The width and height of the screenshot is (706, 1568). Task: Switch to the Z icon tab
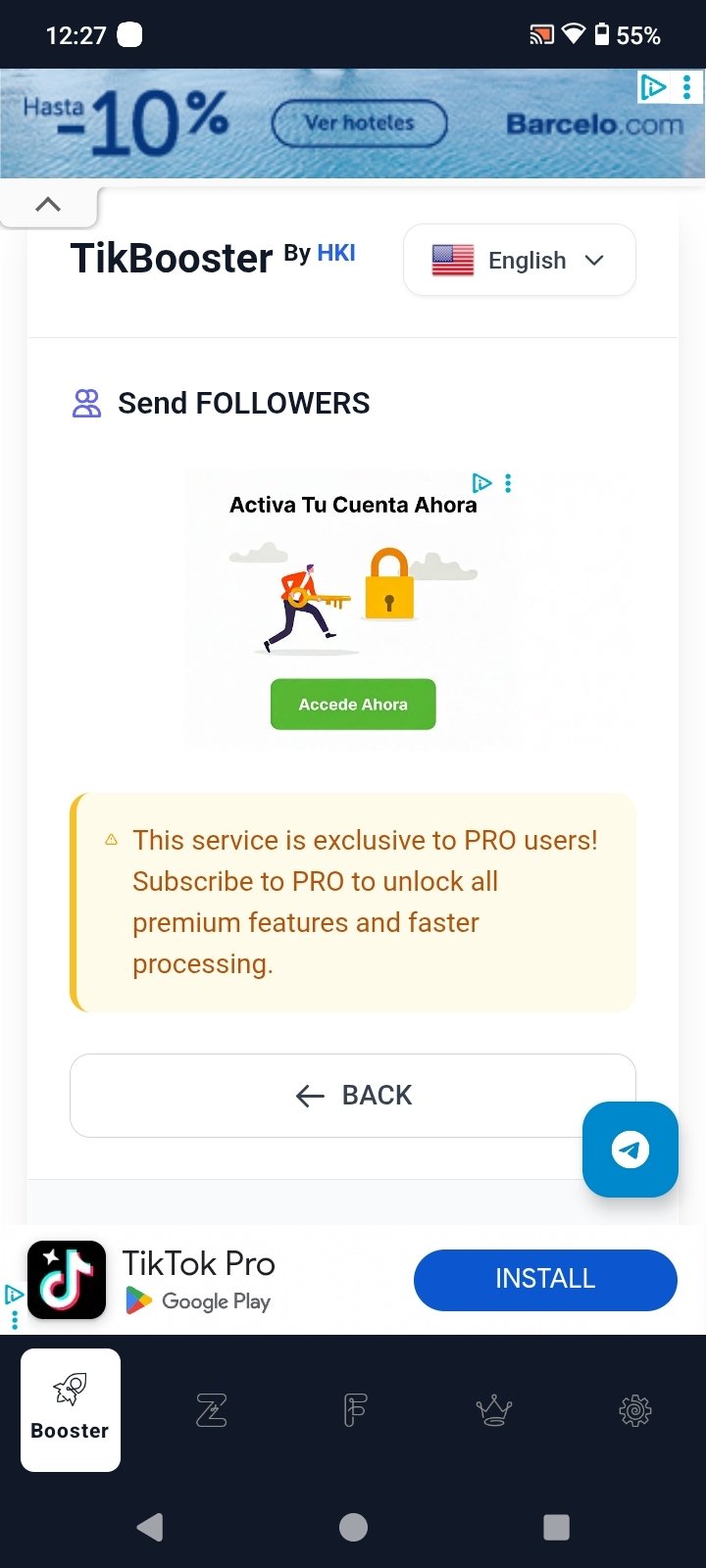click(x=212, y=1410)
